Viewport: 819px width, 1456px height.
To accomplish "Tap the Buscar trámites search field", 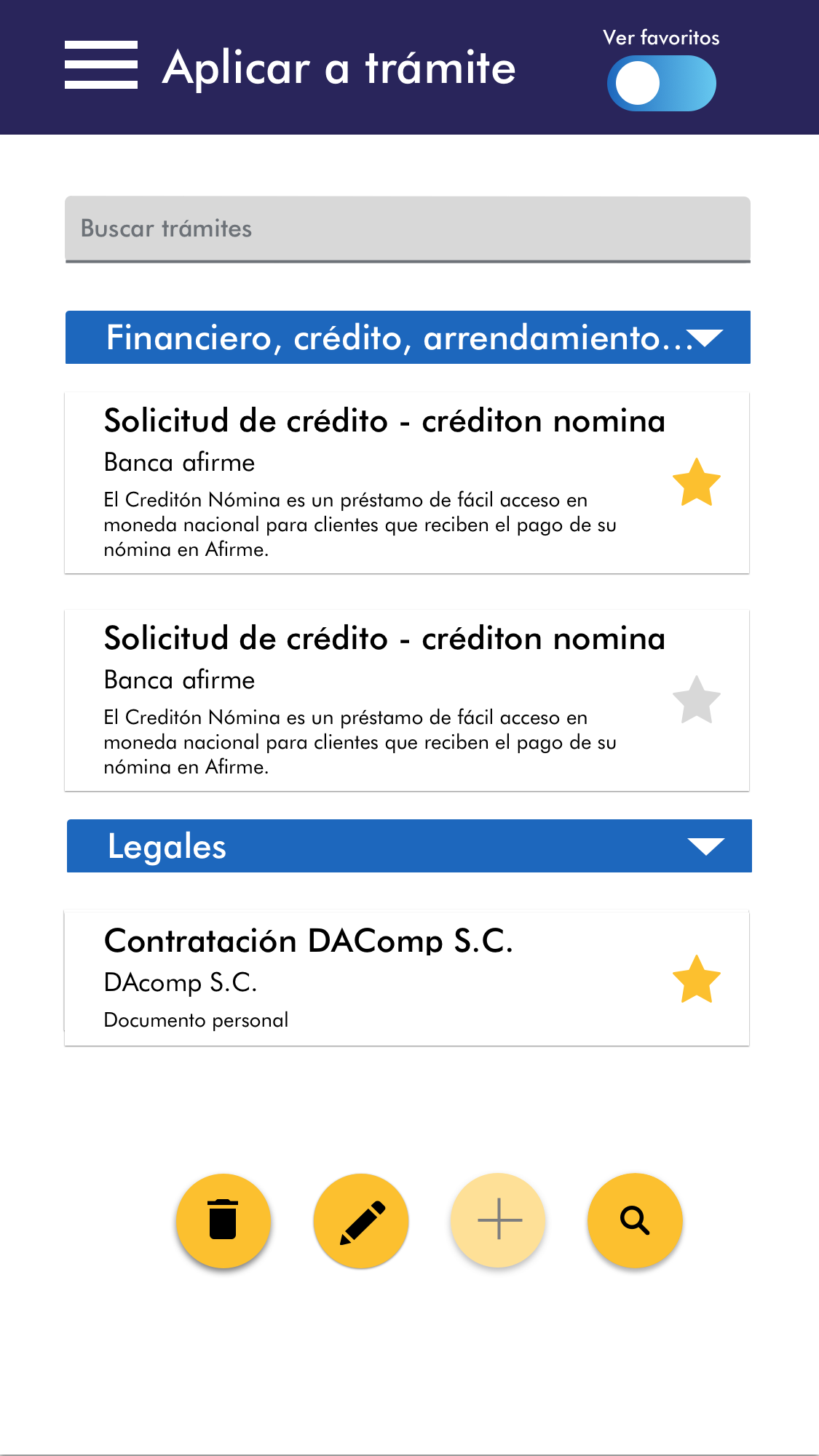I will [408, 229].
